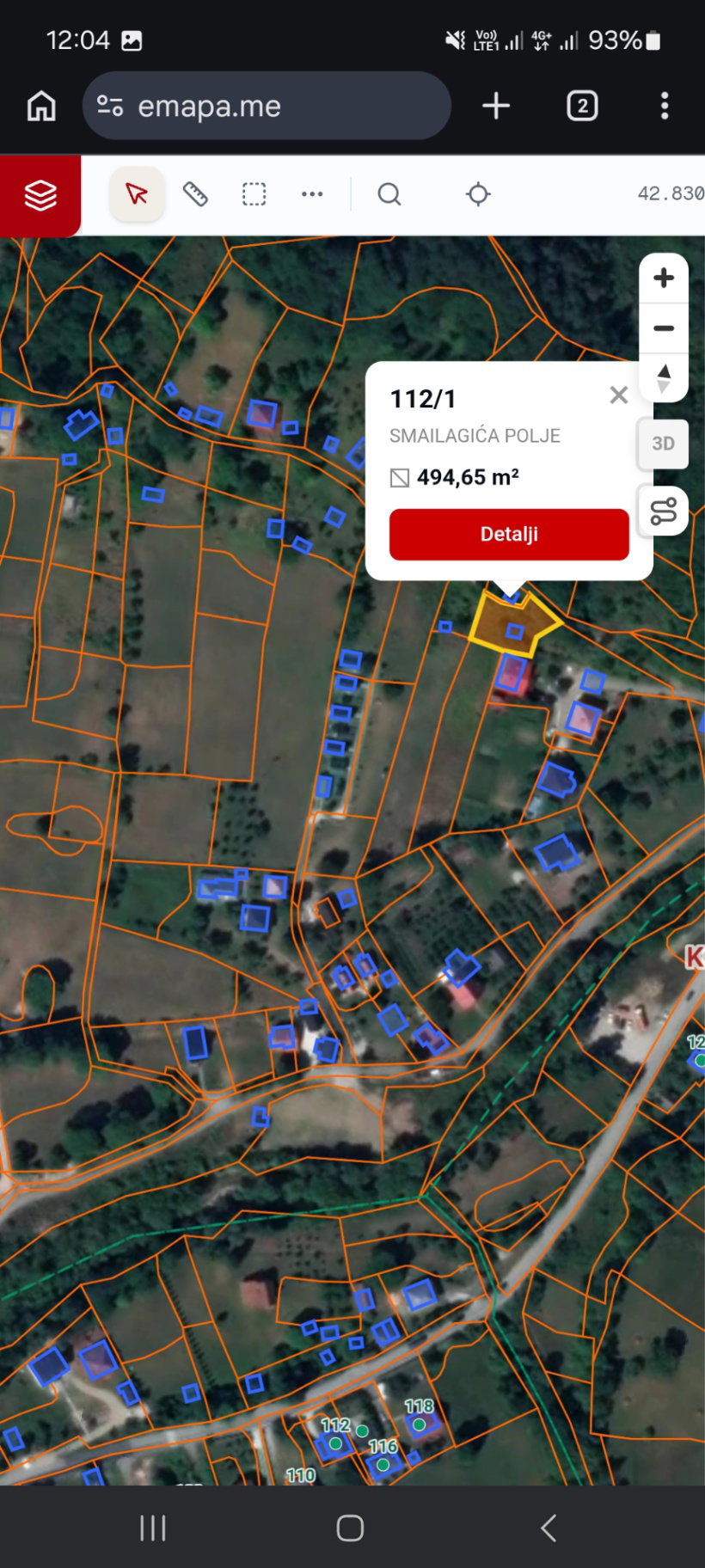The image size is (705, 1568).
Task: Zoom in on the map
Action: point(664,279)
